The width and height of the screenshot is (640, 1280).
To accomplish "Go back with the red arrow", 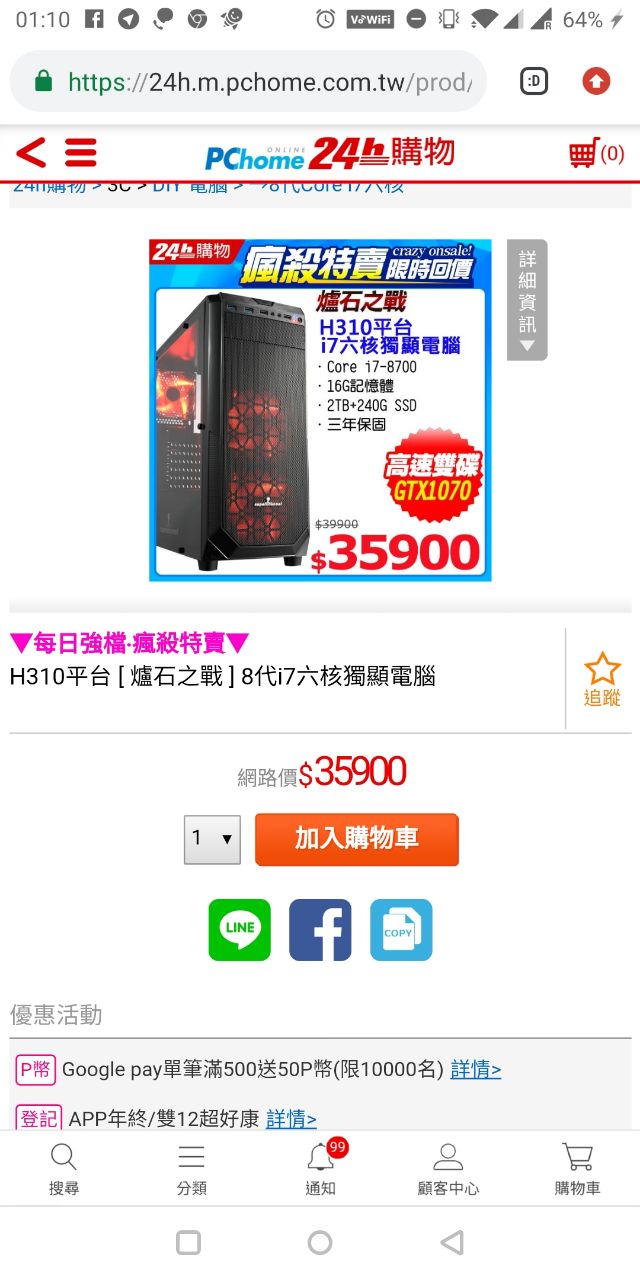I will click(x=31, y=153).
